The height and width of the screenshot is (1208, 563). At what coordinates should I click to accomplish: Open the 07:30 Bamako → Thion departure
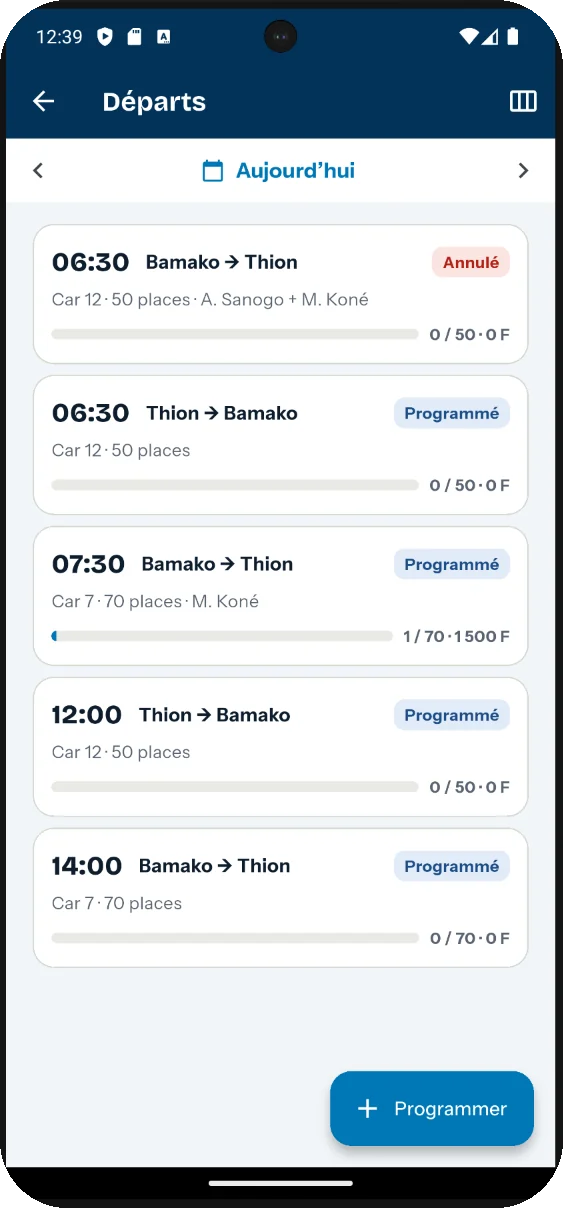[280, 596]
